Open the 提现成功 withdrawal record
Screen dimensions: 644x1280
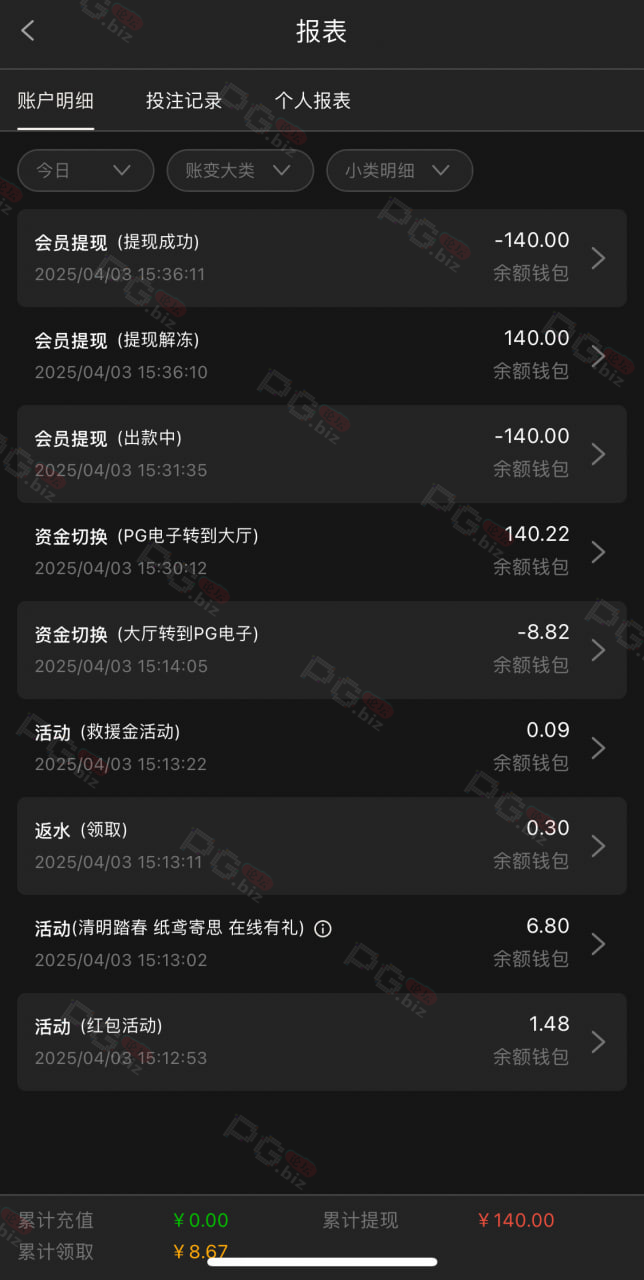click(x=322, y=258)
